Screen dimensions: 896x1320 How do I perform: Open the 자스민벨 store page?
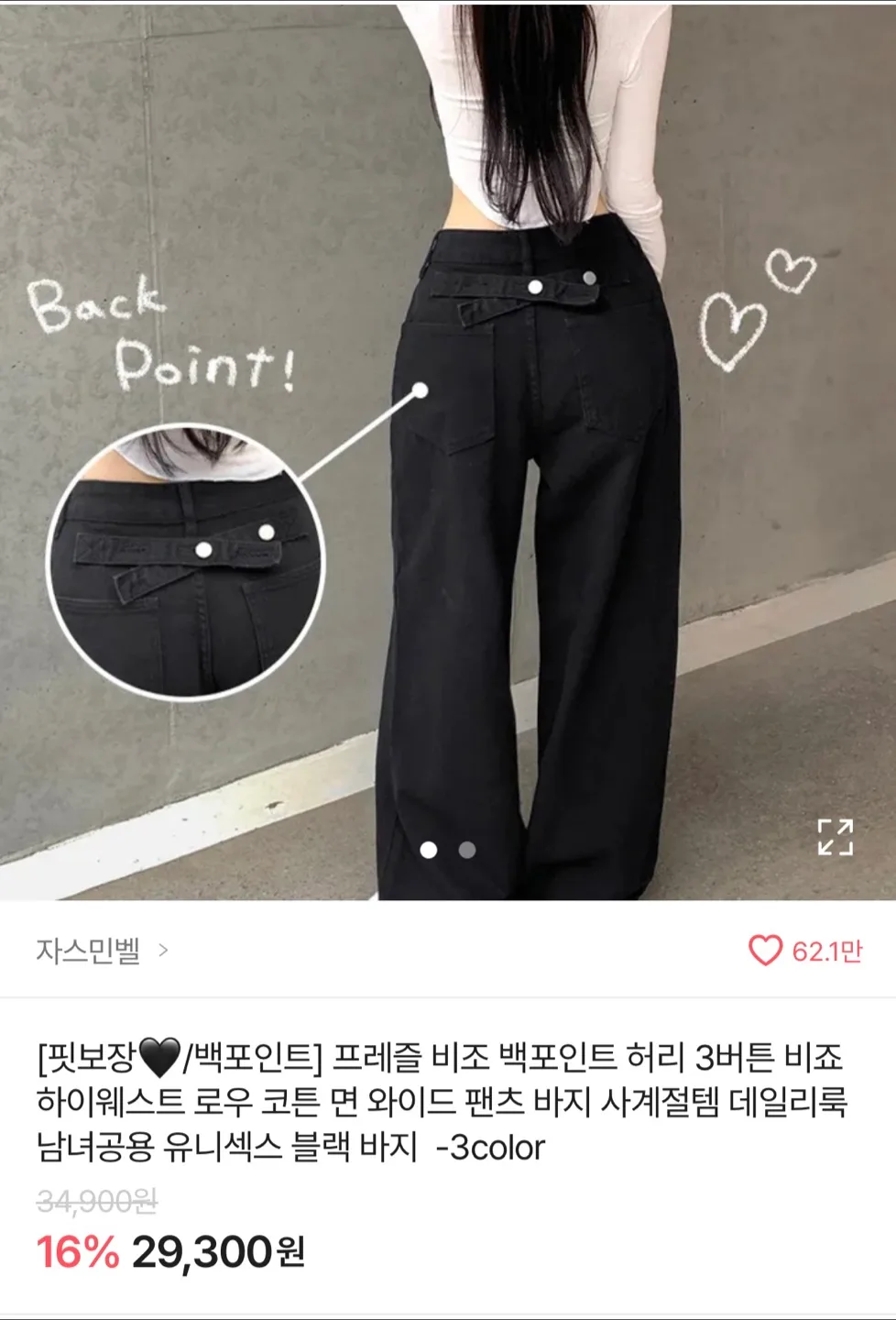pyautogui.click(x=102, y=951)
